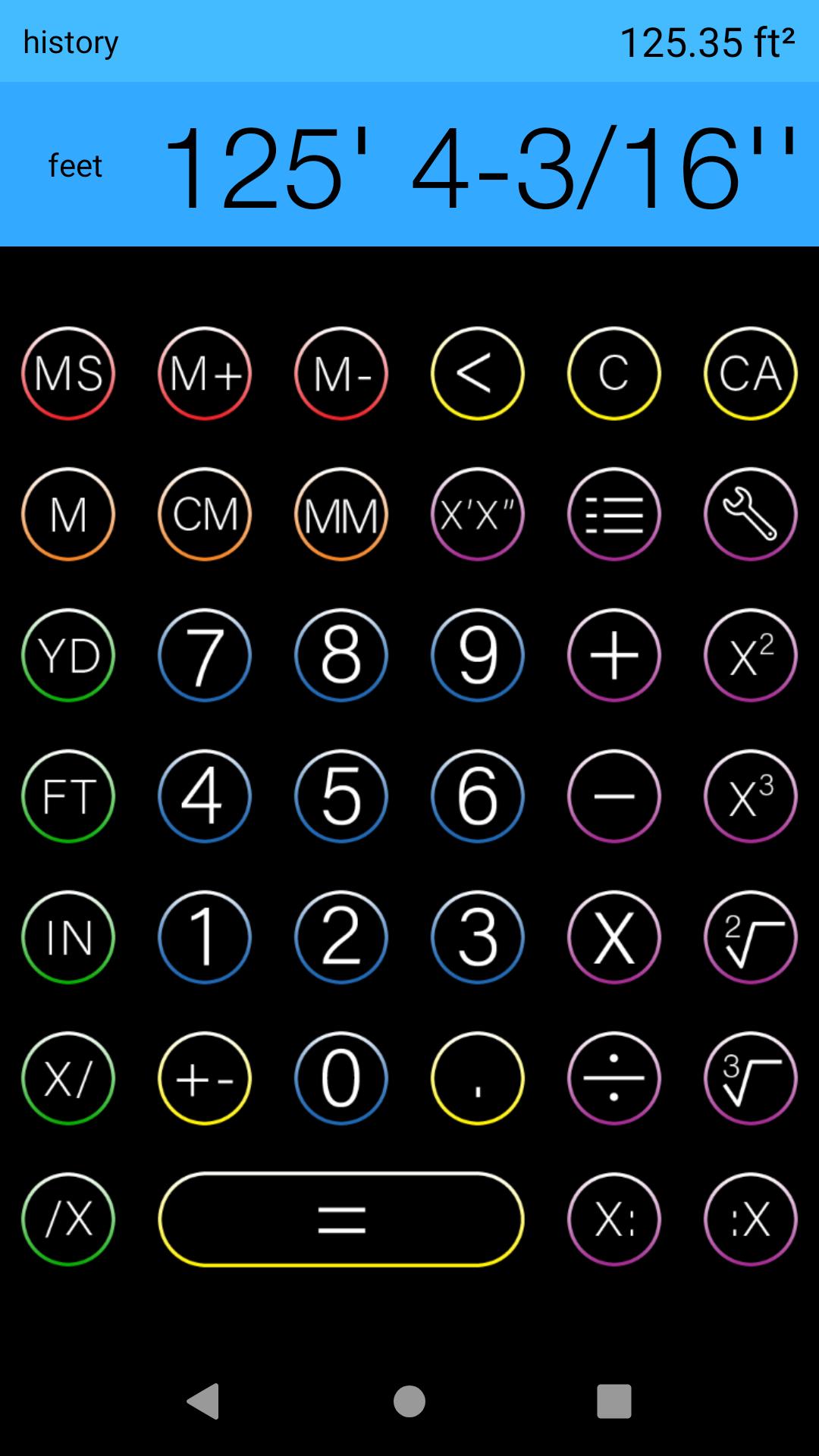Viewport: 819px width, 1456px height.
Task: Go back using system navigation
Action: (203, 1401)
